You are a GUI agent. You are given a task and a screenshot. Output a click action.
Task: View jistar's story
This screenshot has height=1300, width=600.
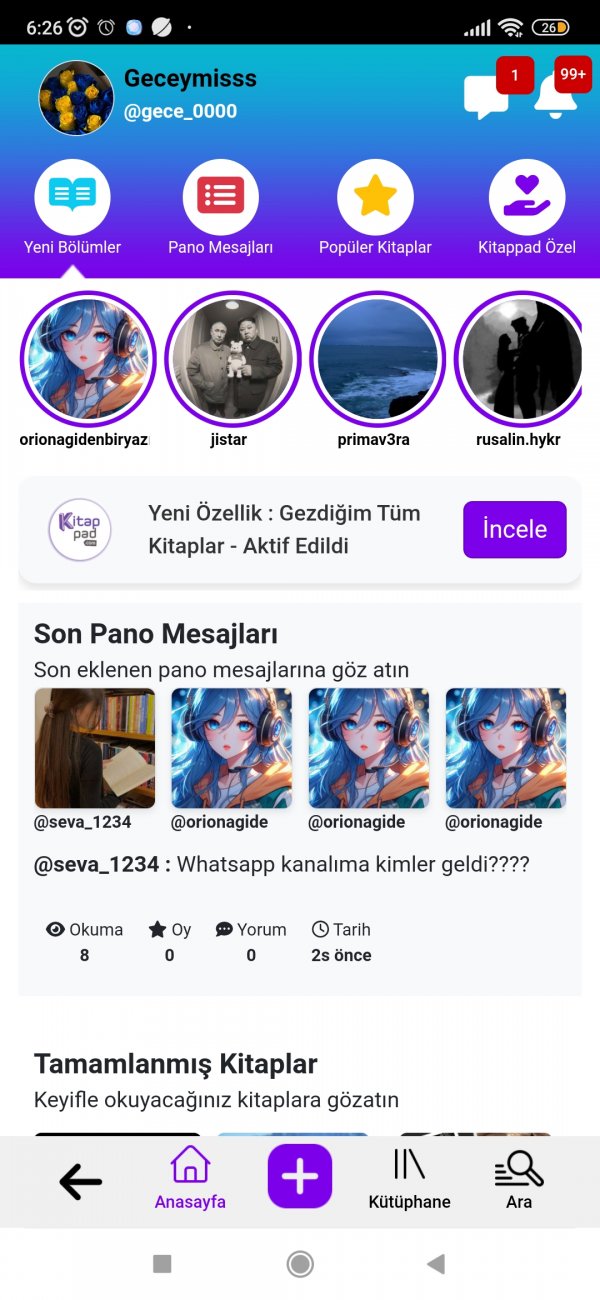pos(233,359)
